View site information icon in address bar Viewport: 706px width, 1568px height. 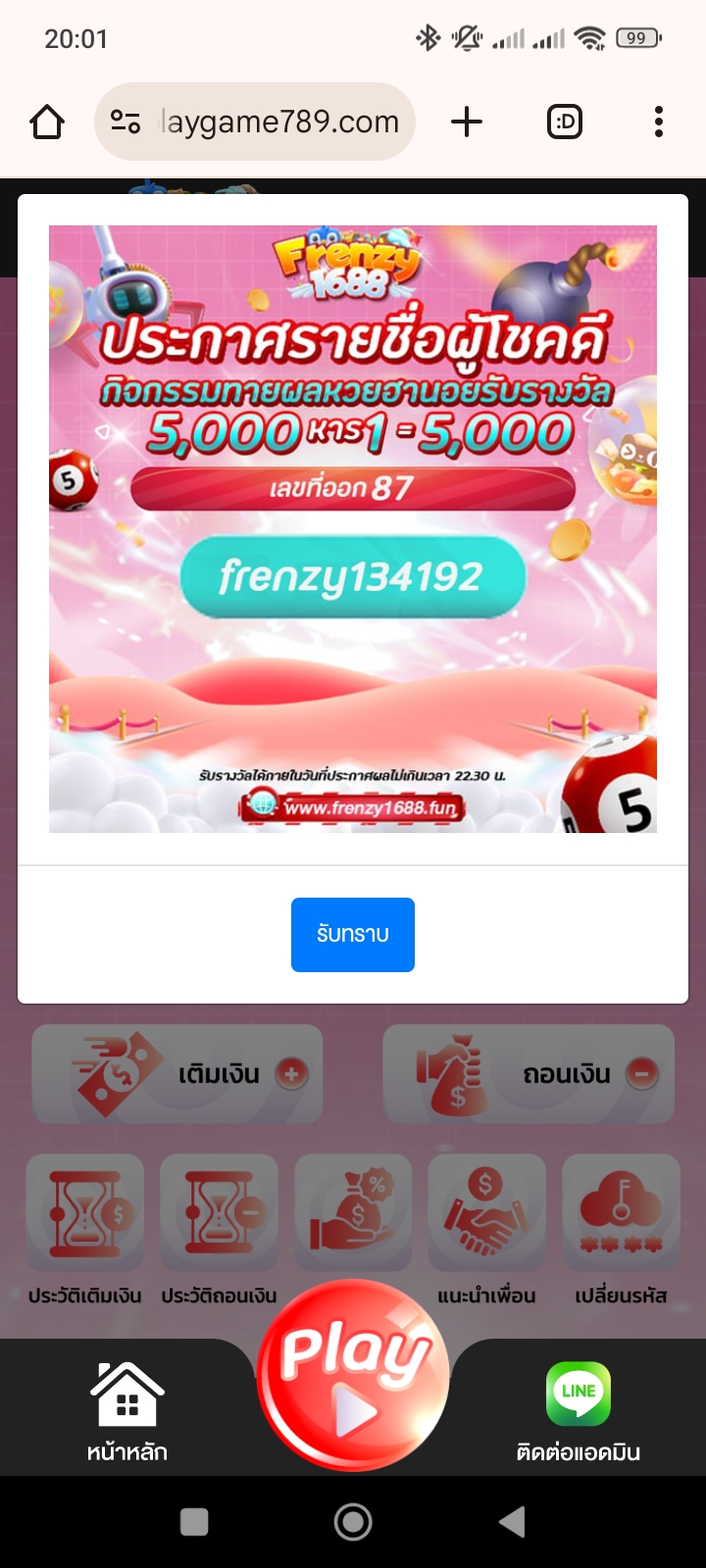point(126,122)
